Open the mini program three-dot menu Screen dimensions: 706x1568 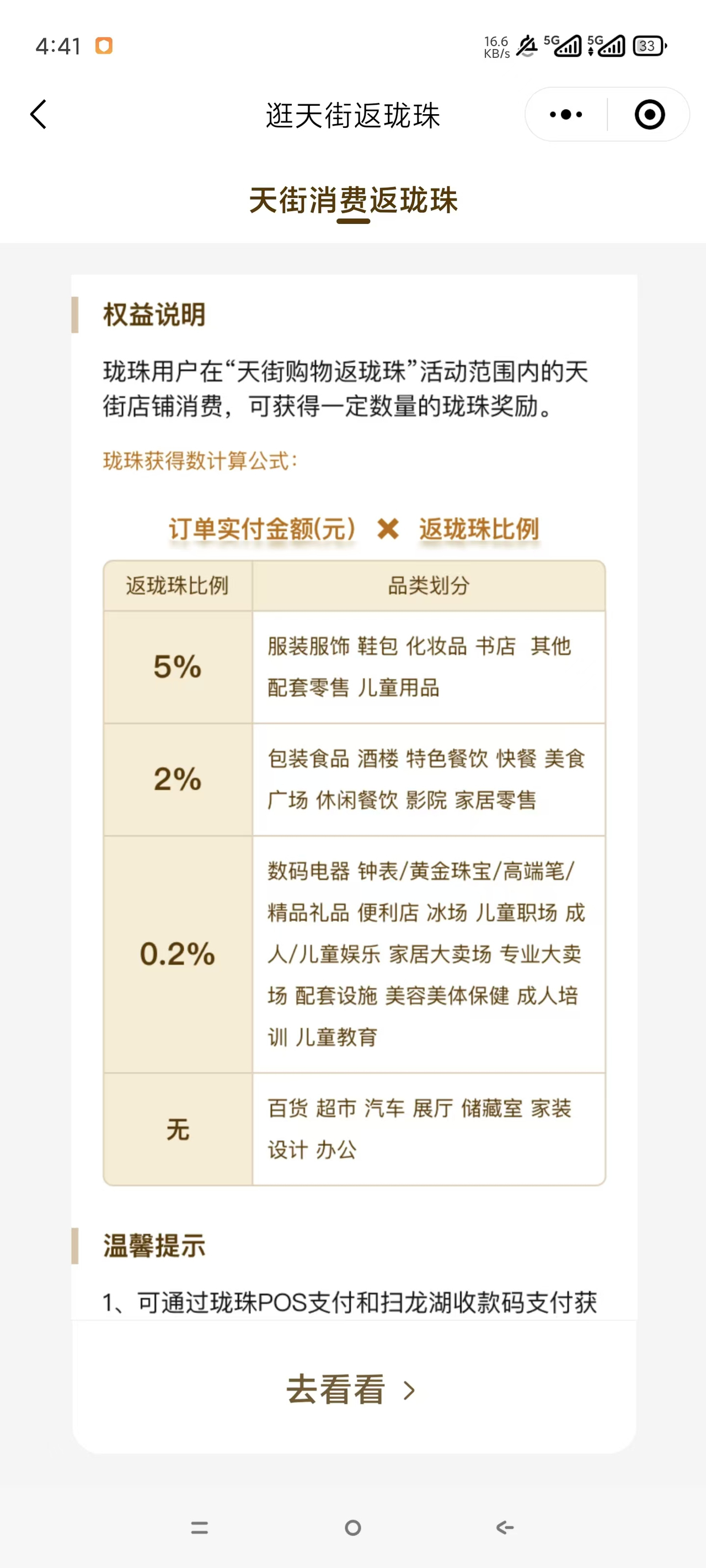point(566,115)
